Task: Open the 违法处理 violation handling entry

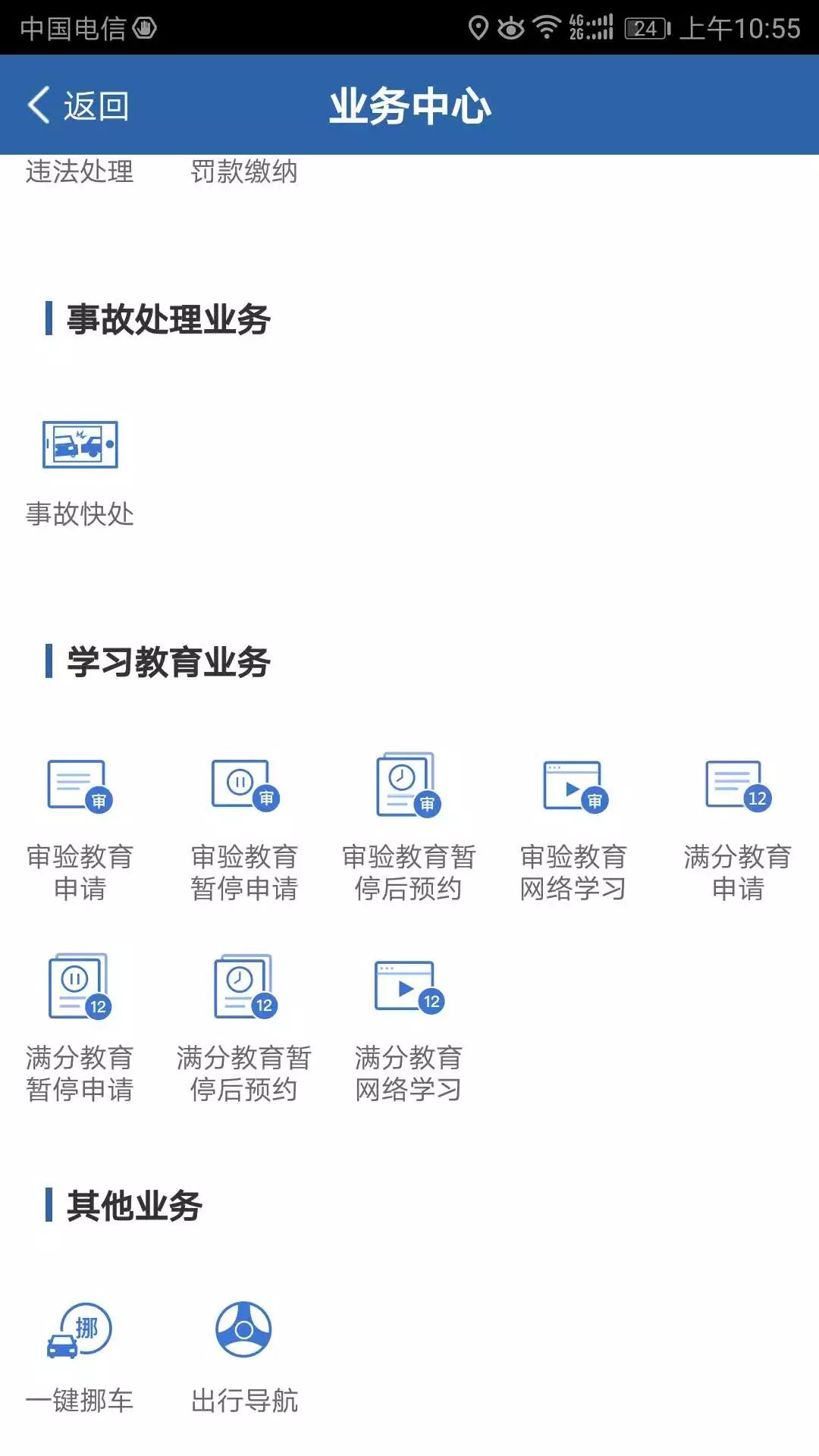Action: (79, 173)
